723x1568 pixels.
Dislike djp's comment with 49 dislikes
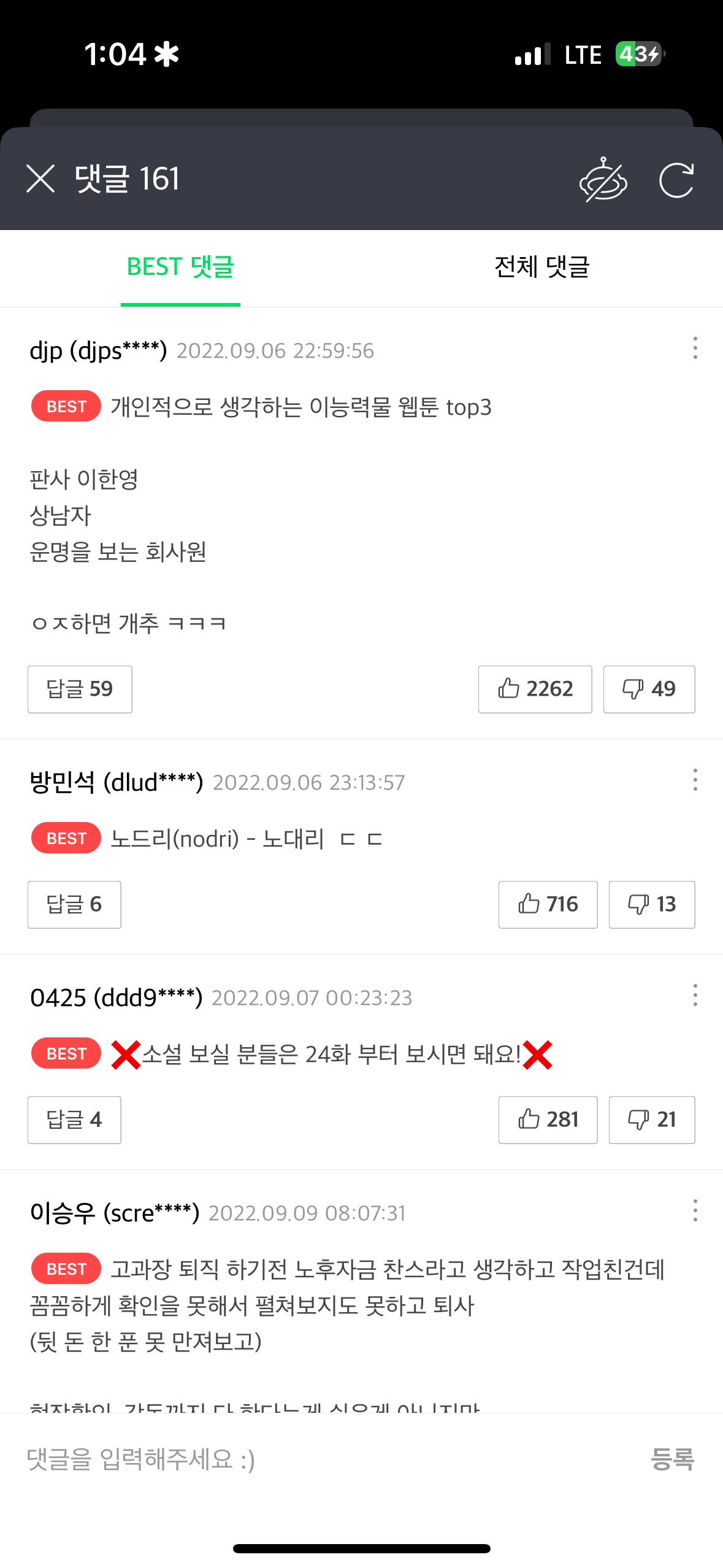pyautogui.click(x=649, y=689)
